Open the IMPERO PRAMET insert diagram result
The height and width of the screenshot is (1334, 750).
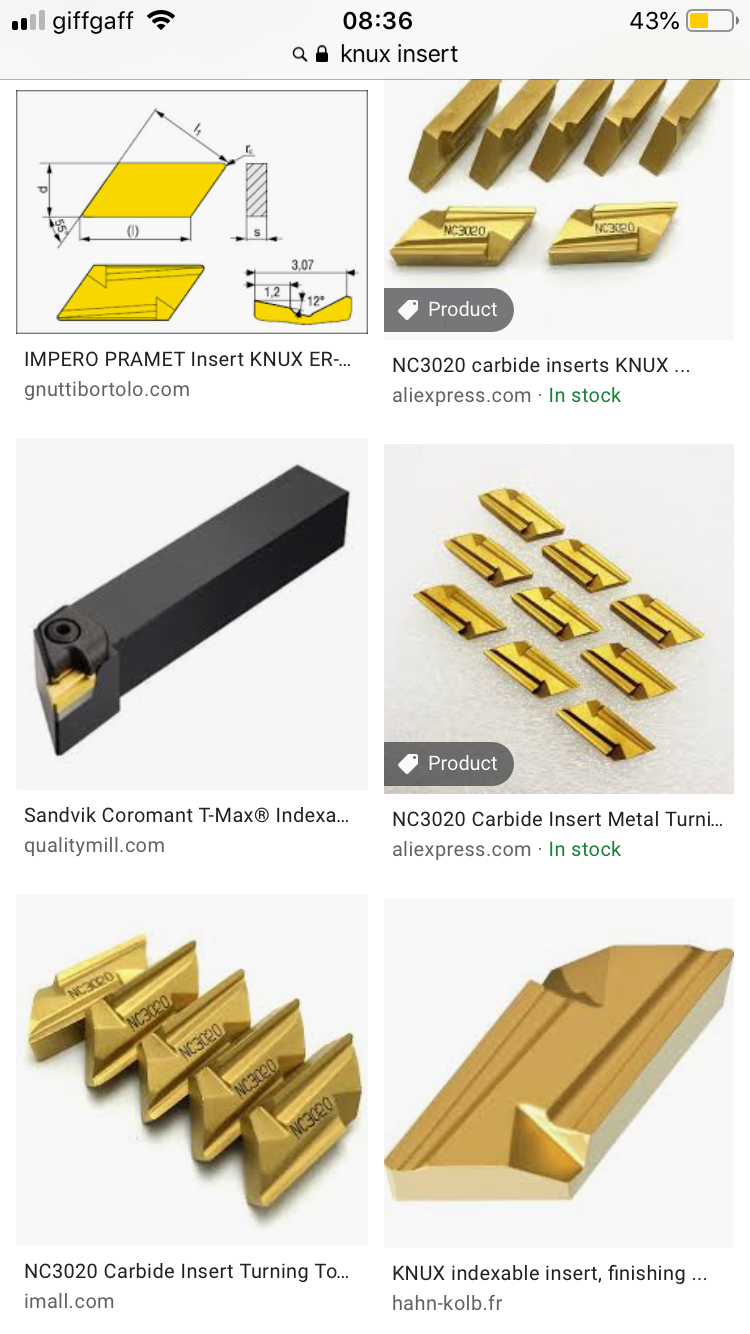[x=192, y=212]
